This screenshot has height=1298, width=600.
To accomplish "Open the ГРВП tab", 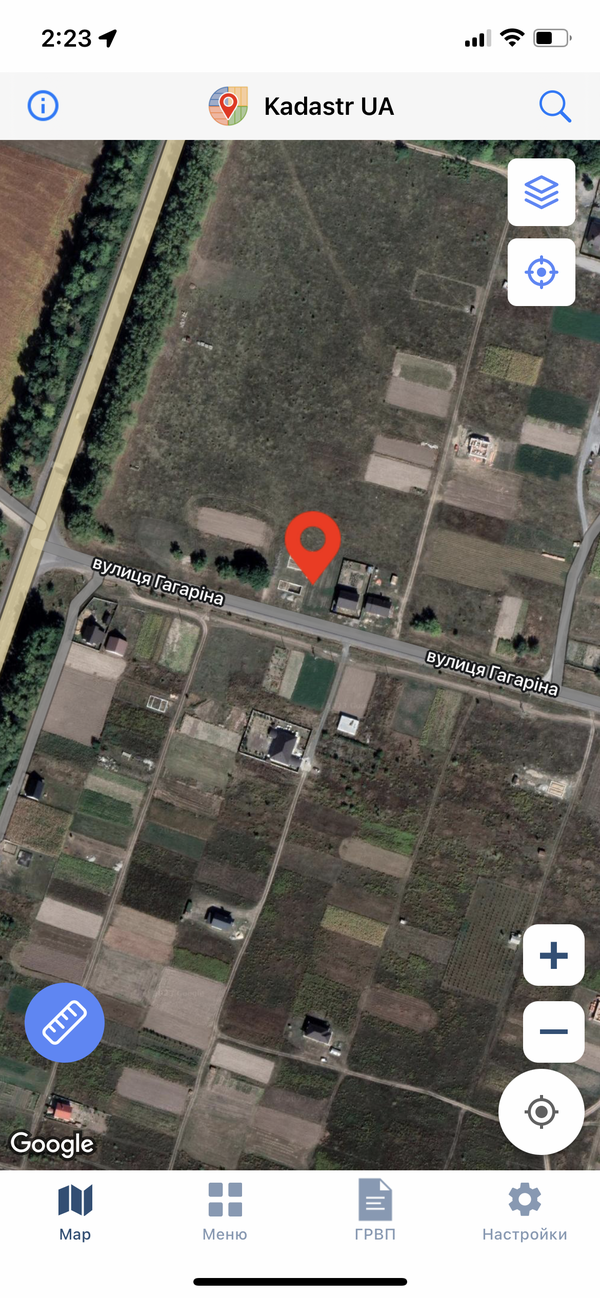I will tap(375, 1211).
